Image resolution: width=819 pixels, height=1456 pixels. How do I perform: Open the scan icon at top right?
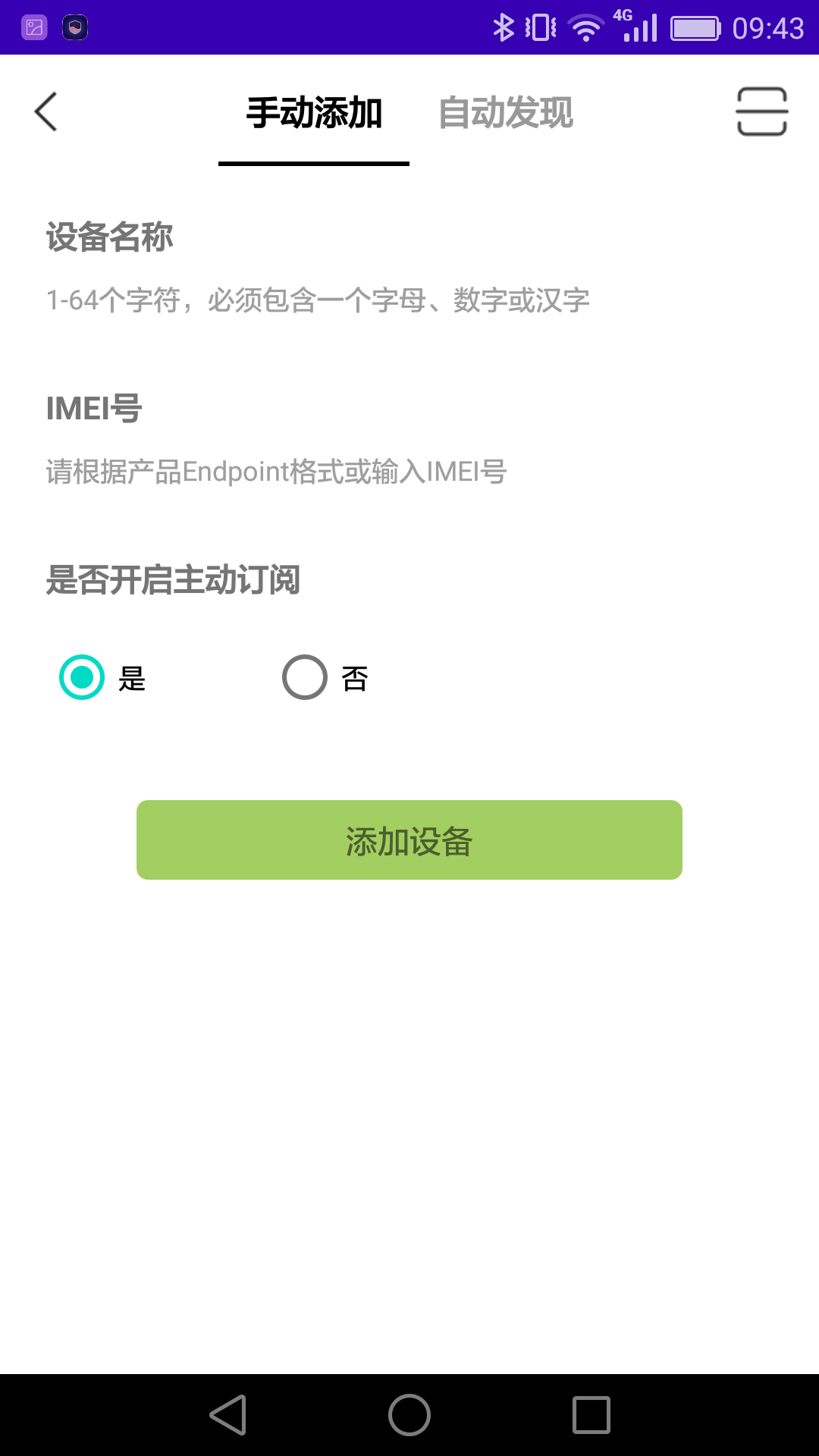click(762, 111)
